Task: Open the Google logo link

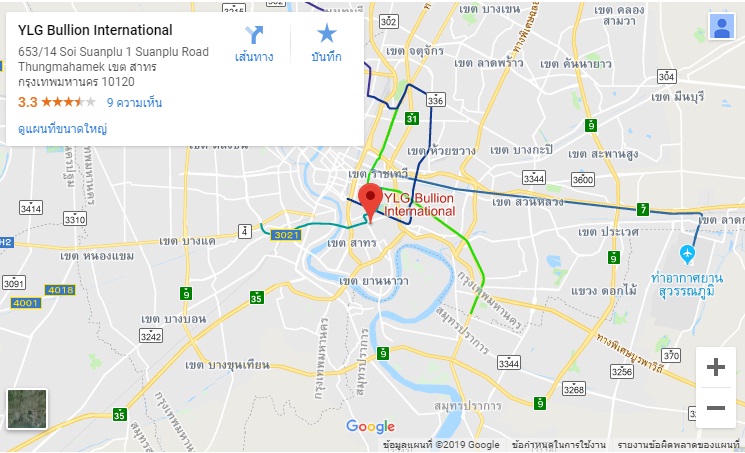Action: point(371,427)
